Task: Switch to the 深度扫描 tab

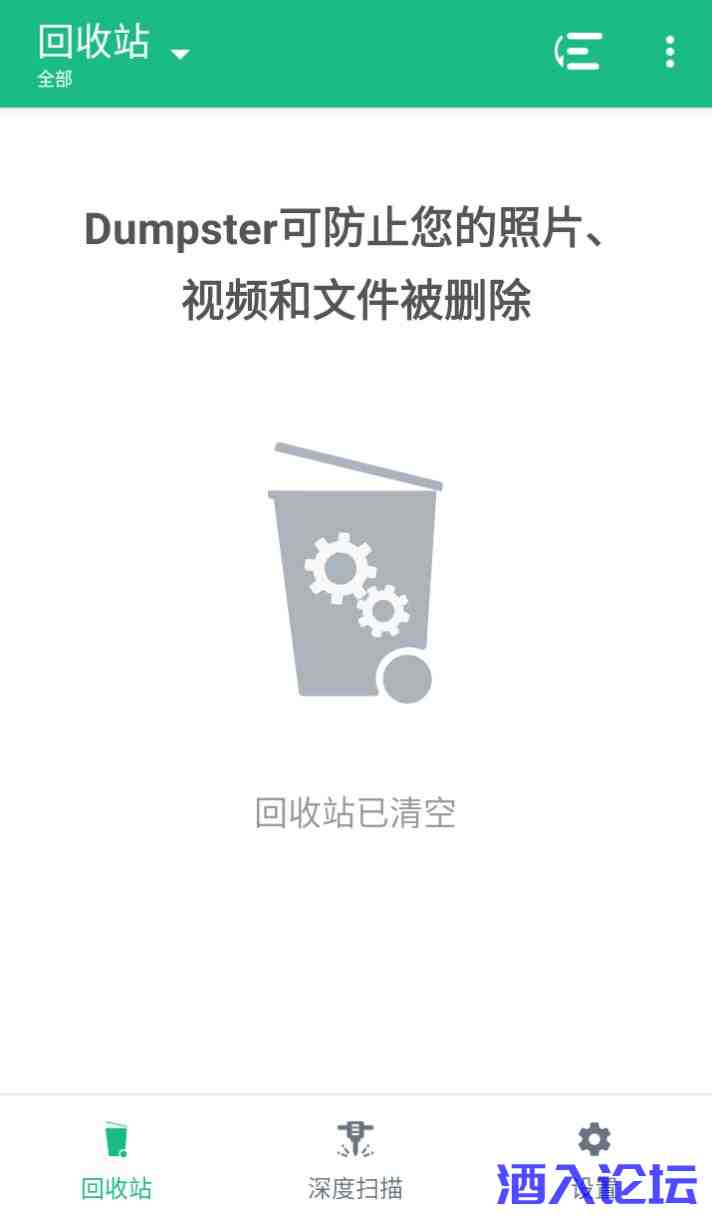Action: (x=355, y=1159)
